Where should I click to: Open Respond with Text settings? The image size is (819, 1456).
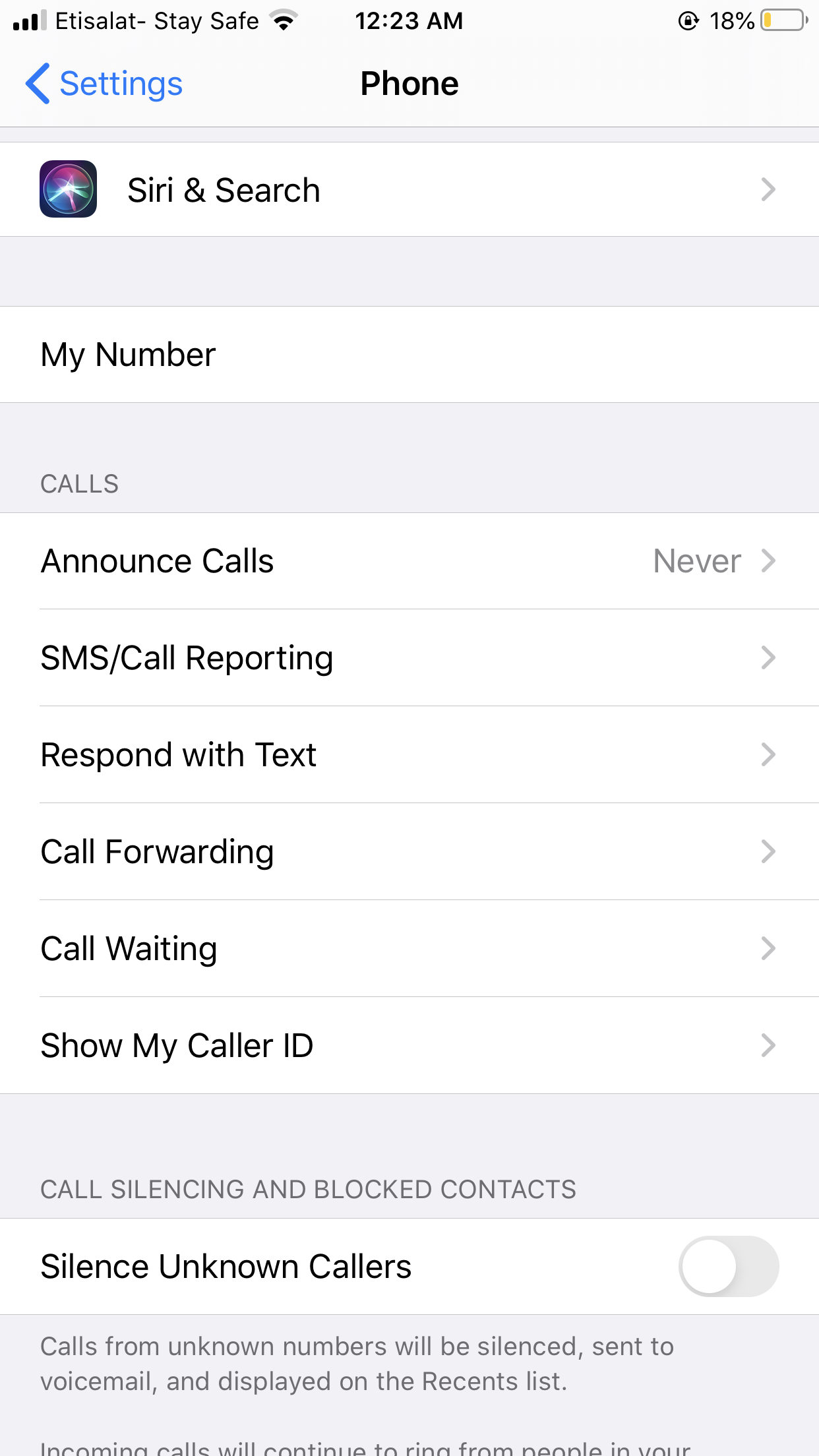coord(409,755)
